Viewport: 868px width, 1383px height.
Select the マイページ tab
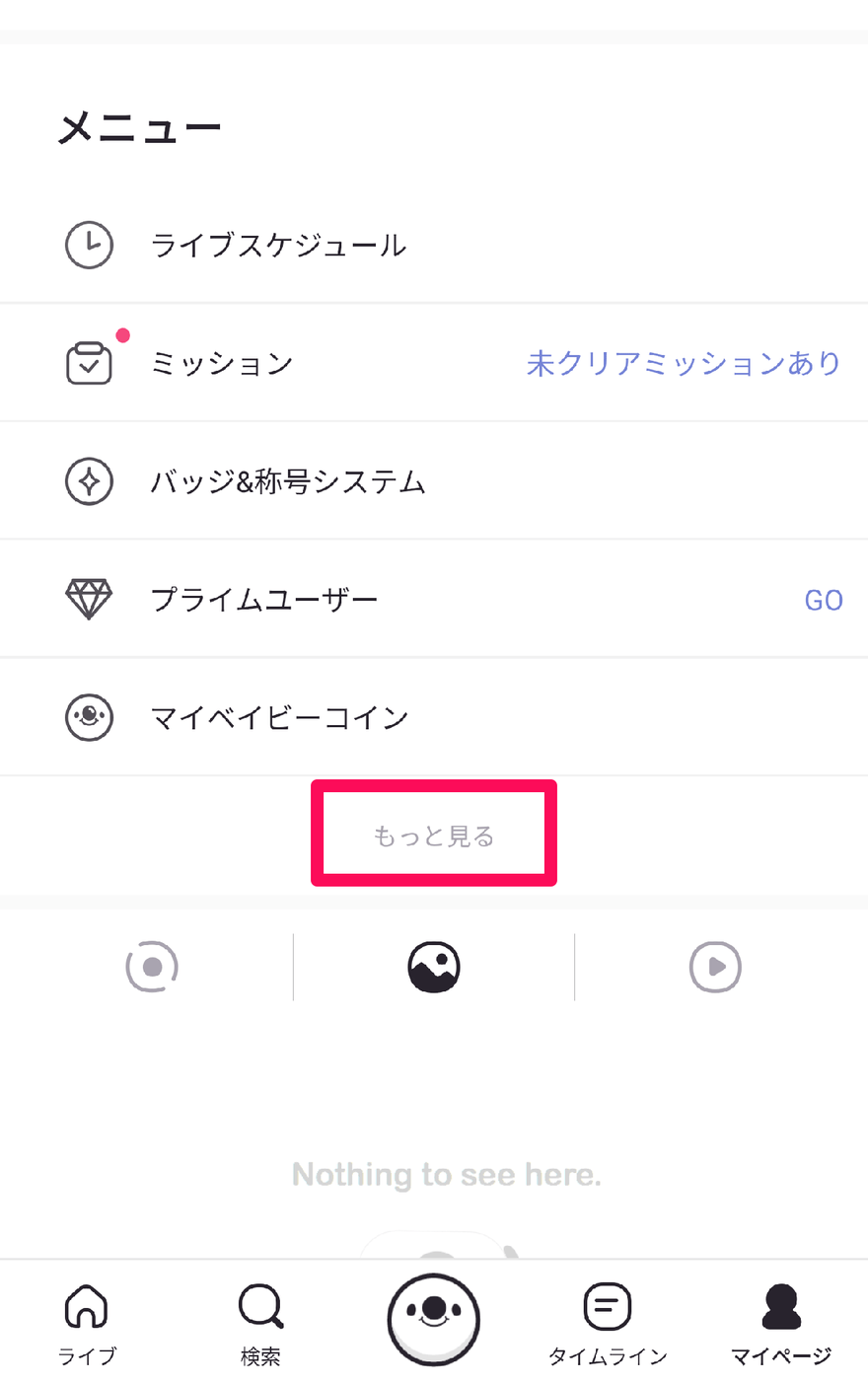(x=781, y=1324)
